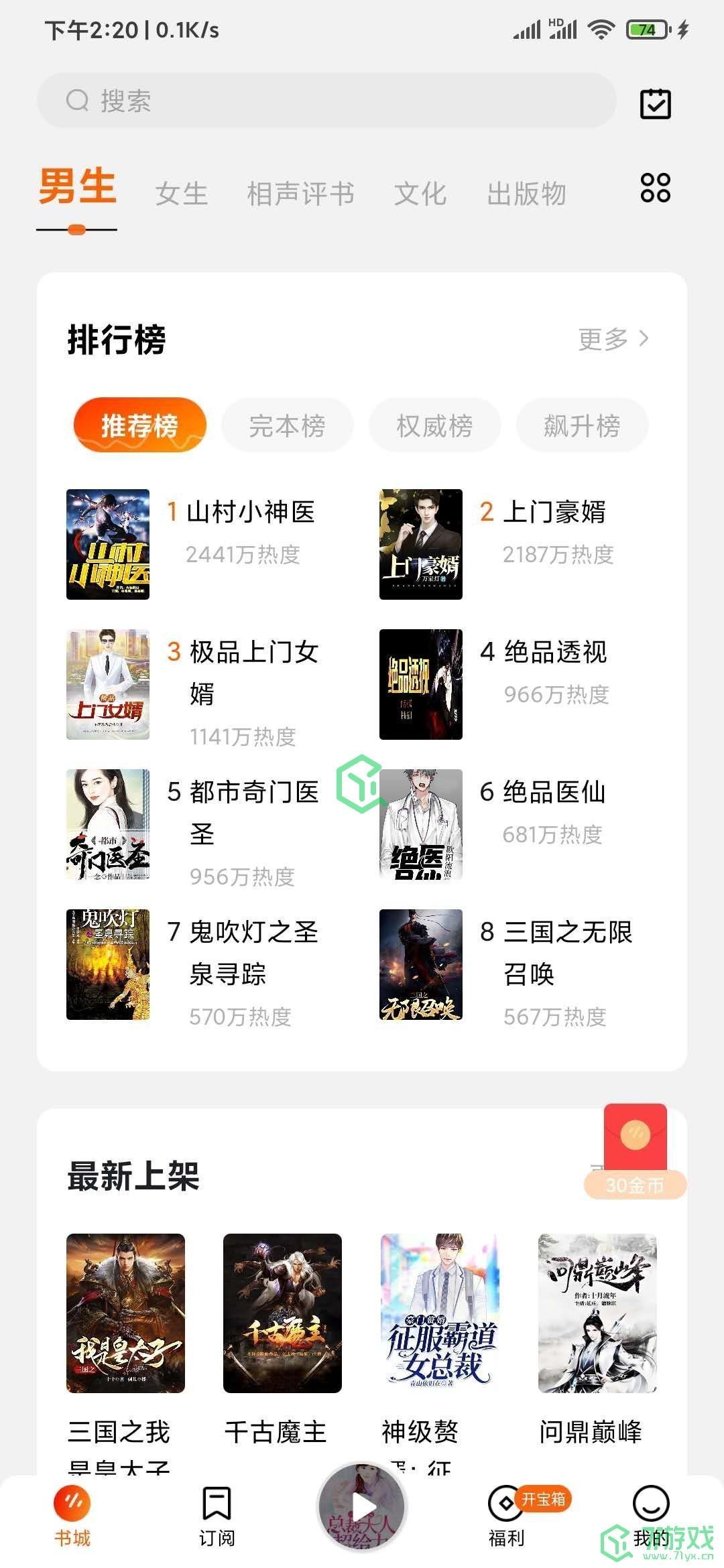724x1568 pixels.
Task: Switch to the 女生 tab
Action: pyautogui.click(x=181, y=194)
